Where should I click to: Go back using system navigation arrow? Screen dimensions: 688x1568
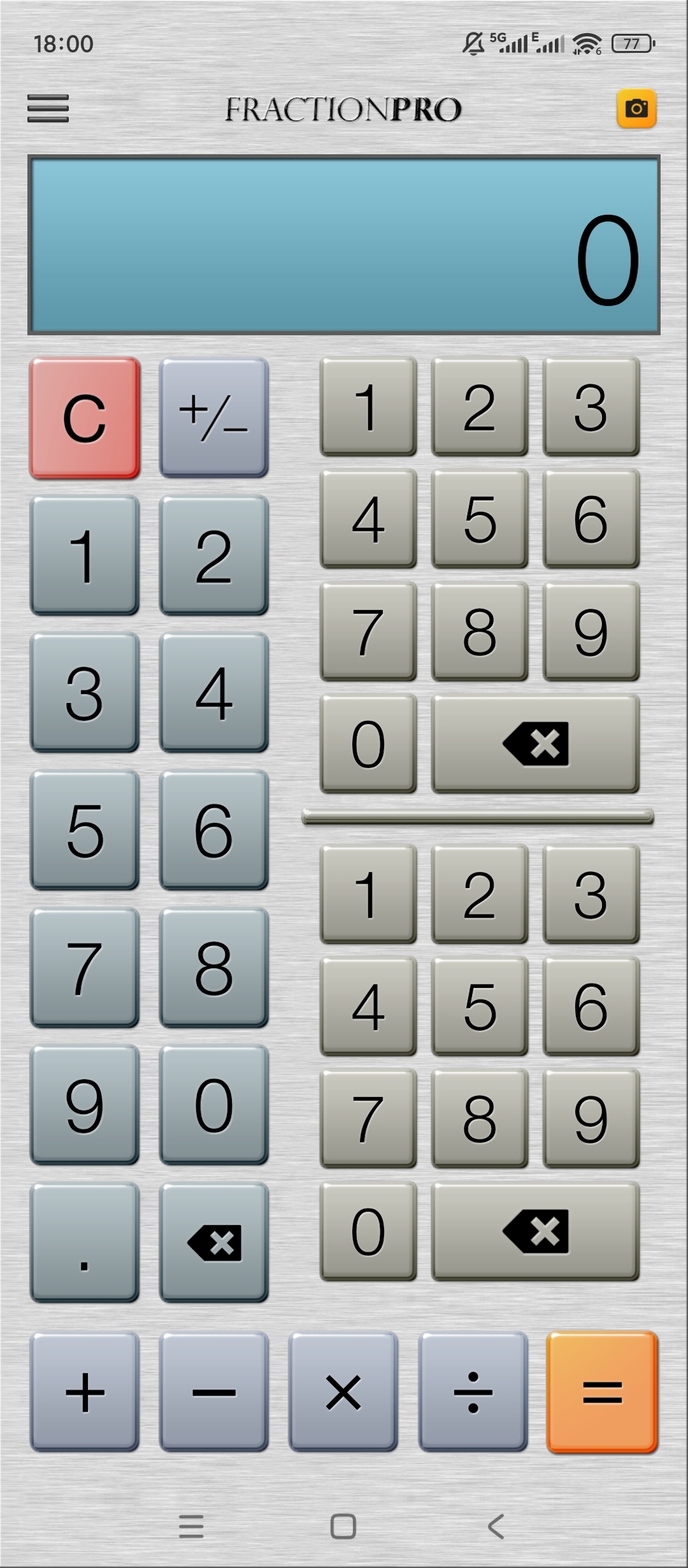click(x=496, y=1527)
